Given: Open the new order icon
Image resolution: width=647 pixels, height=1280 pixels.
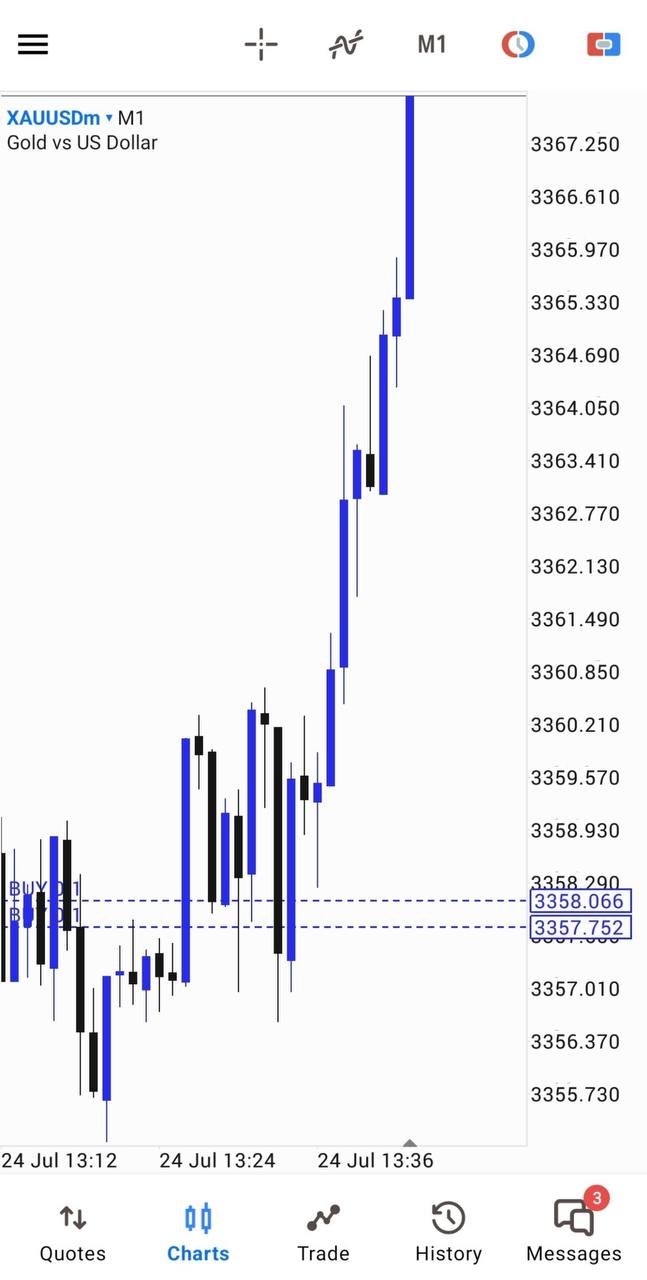Looking at the screenshot, I should coord(604,44).
